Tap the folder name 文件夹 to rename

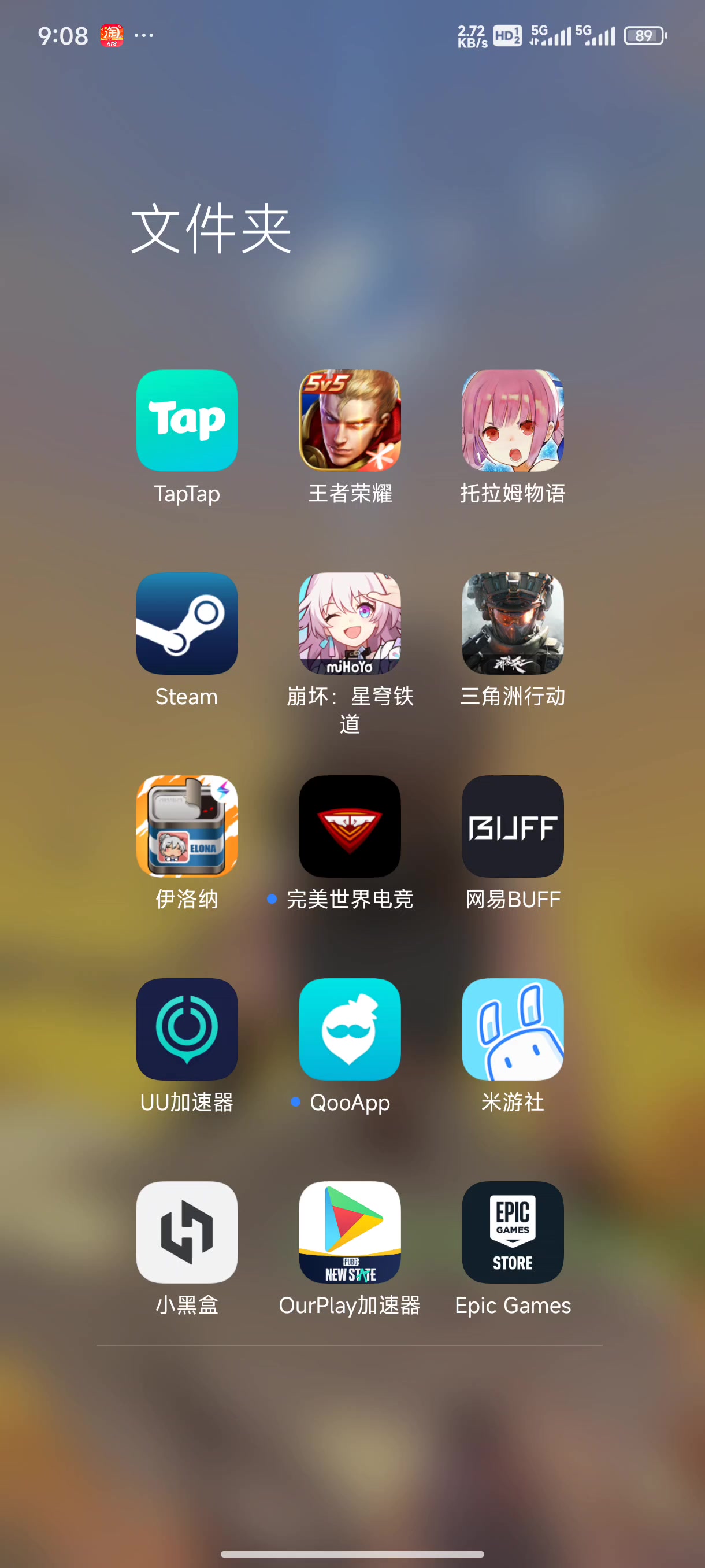[x=211, y=228]
